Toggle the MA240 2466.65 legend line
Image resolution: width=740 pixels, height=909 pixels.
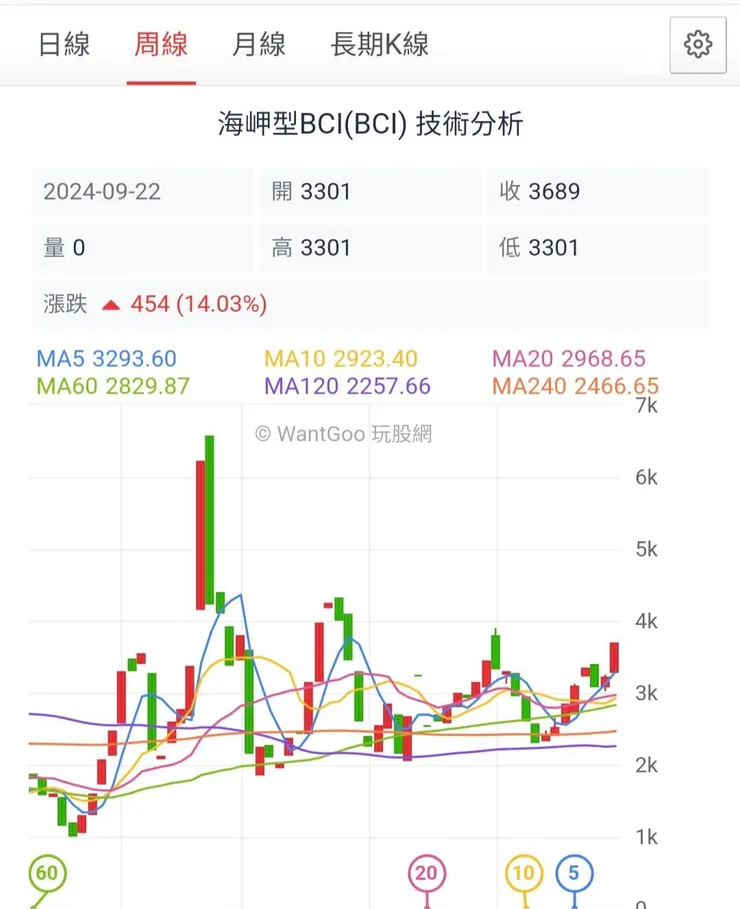click(x=575, y=385)
